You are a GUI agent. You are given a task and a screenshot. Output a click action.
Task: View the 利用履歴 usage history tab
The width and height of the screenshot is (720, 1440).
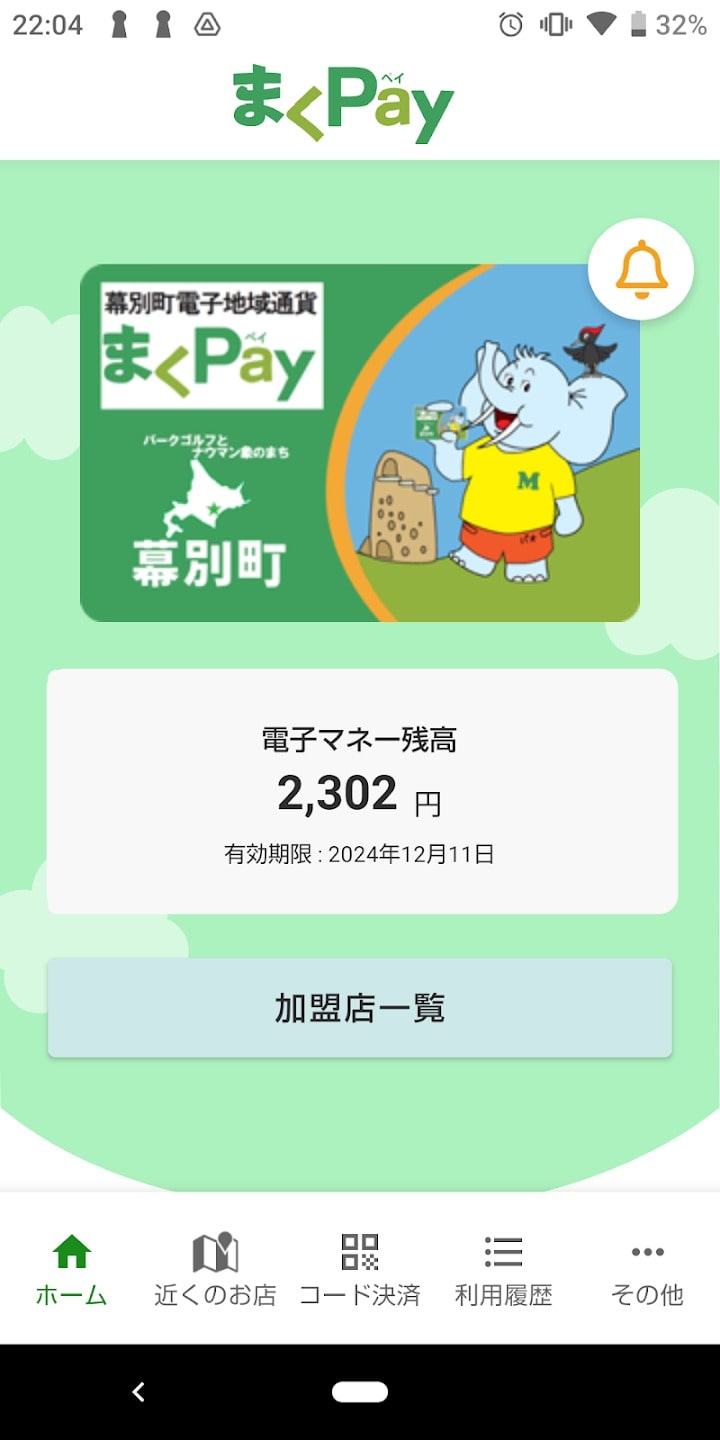coord(503,1268)
